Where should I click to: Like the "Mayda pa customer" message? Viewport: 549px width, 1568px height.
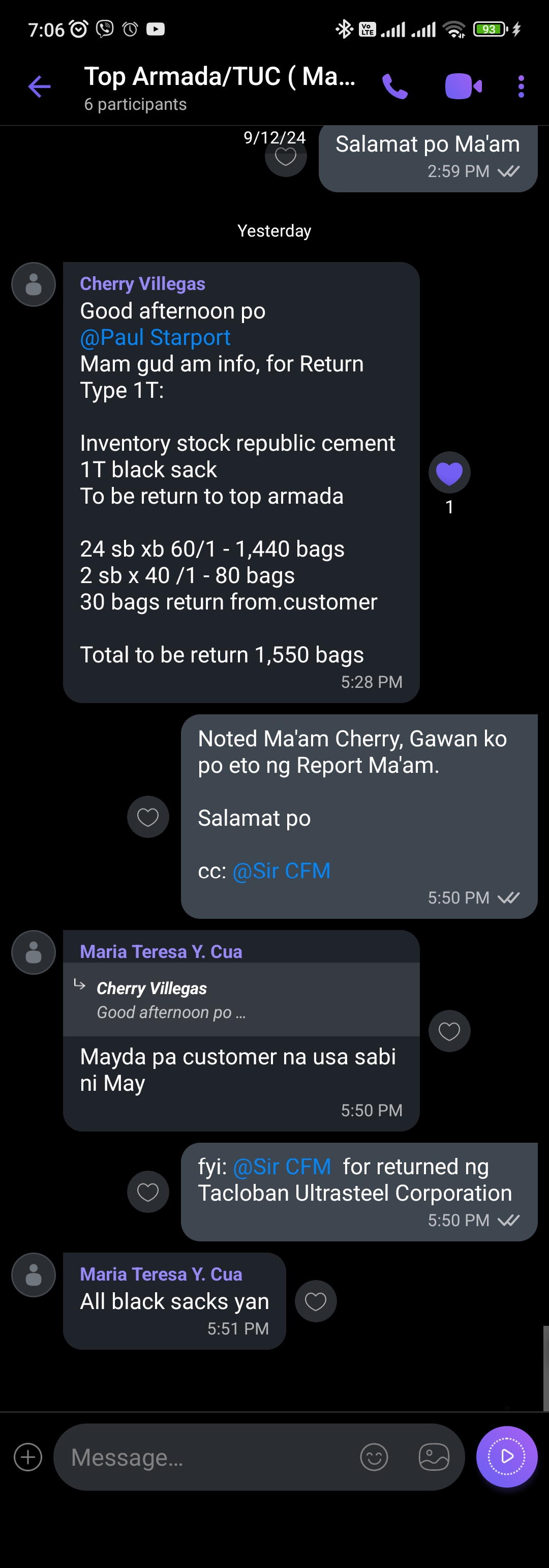point(449,1031)
